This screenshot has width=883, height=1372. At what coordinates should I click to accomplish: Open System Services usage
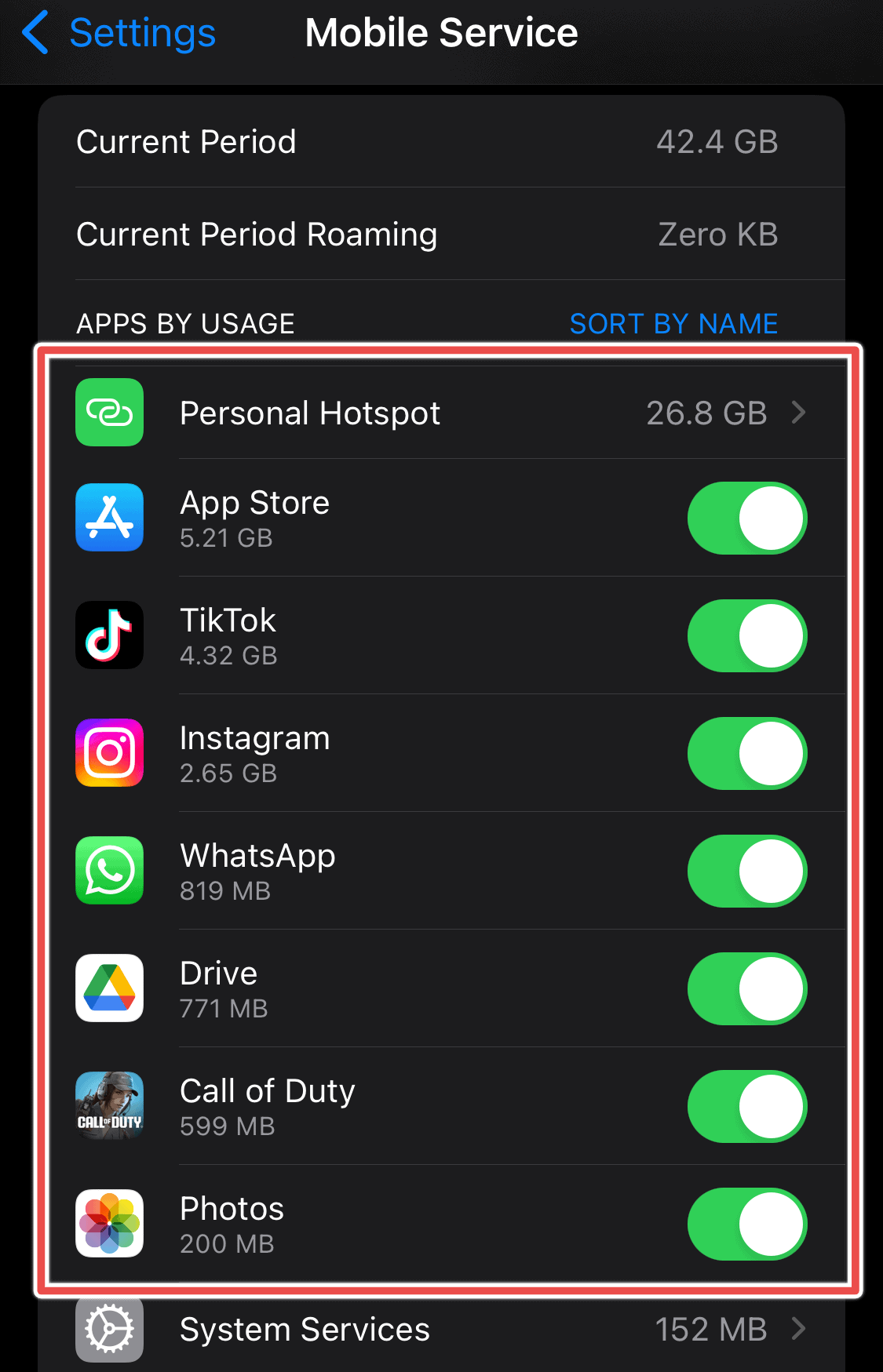tap(440, 1329)
